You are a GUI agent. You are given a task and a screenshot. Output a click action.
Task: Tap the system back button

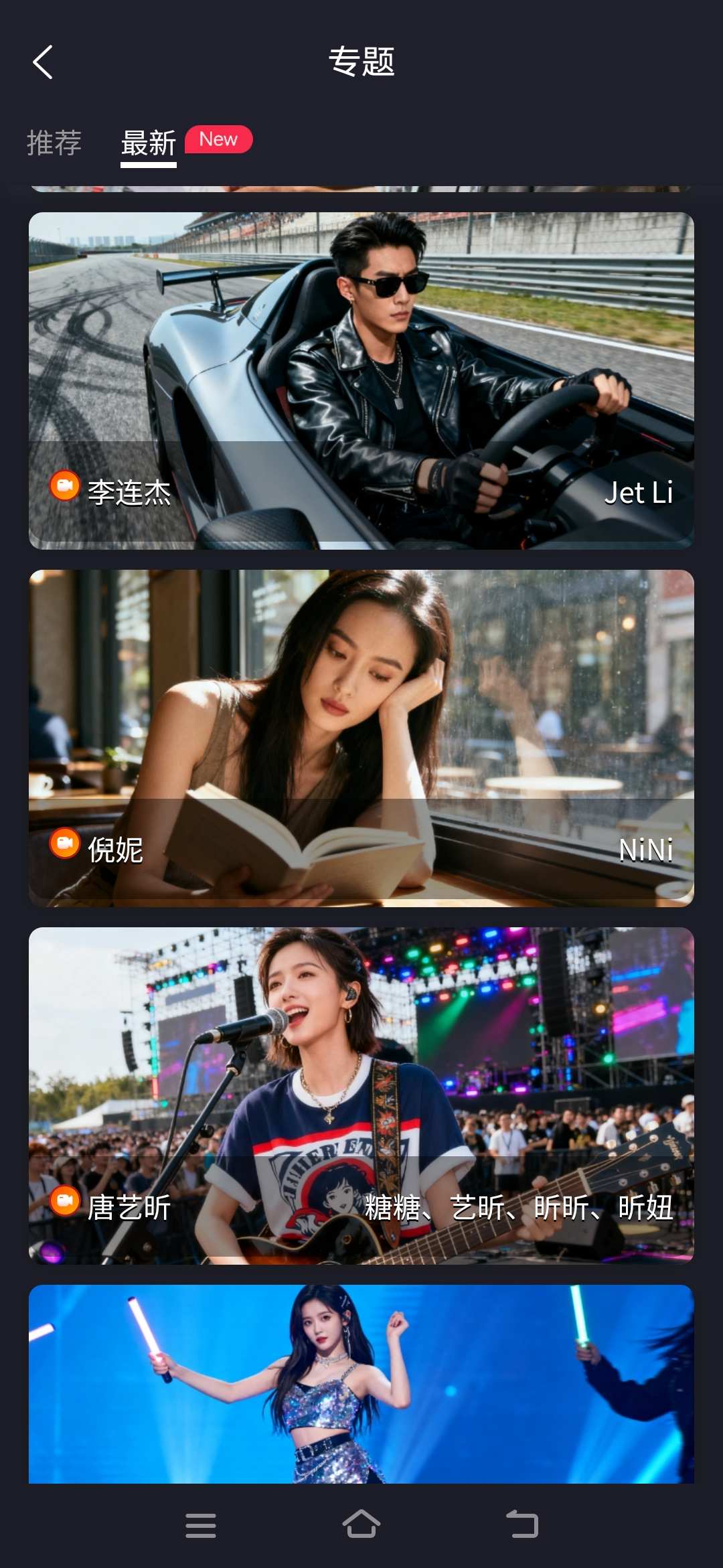522,1524
